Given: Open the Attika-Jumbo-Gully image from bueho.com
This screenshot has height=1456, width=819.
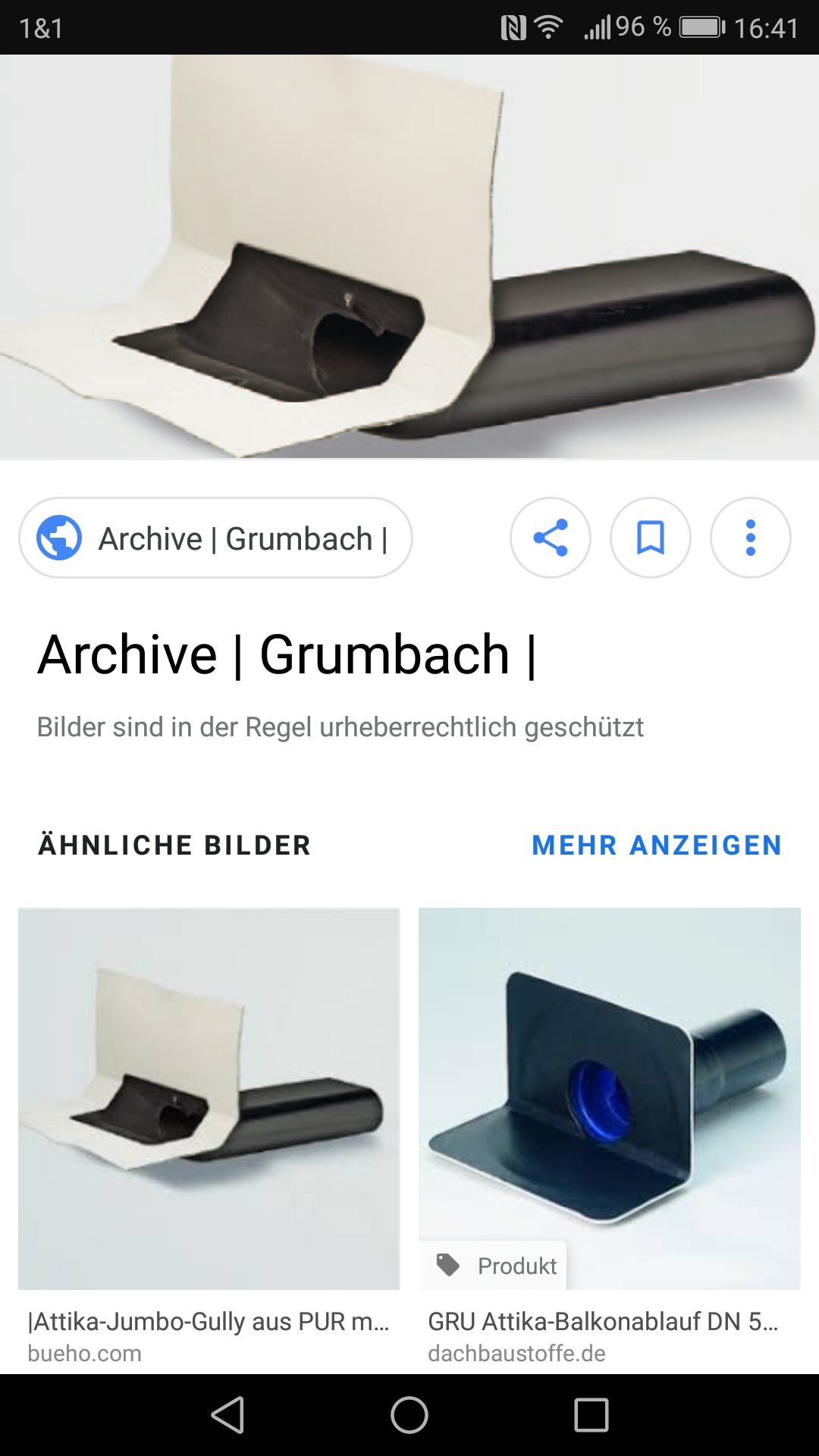Looking at the screenshot, I should point(209,1099).
